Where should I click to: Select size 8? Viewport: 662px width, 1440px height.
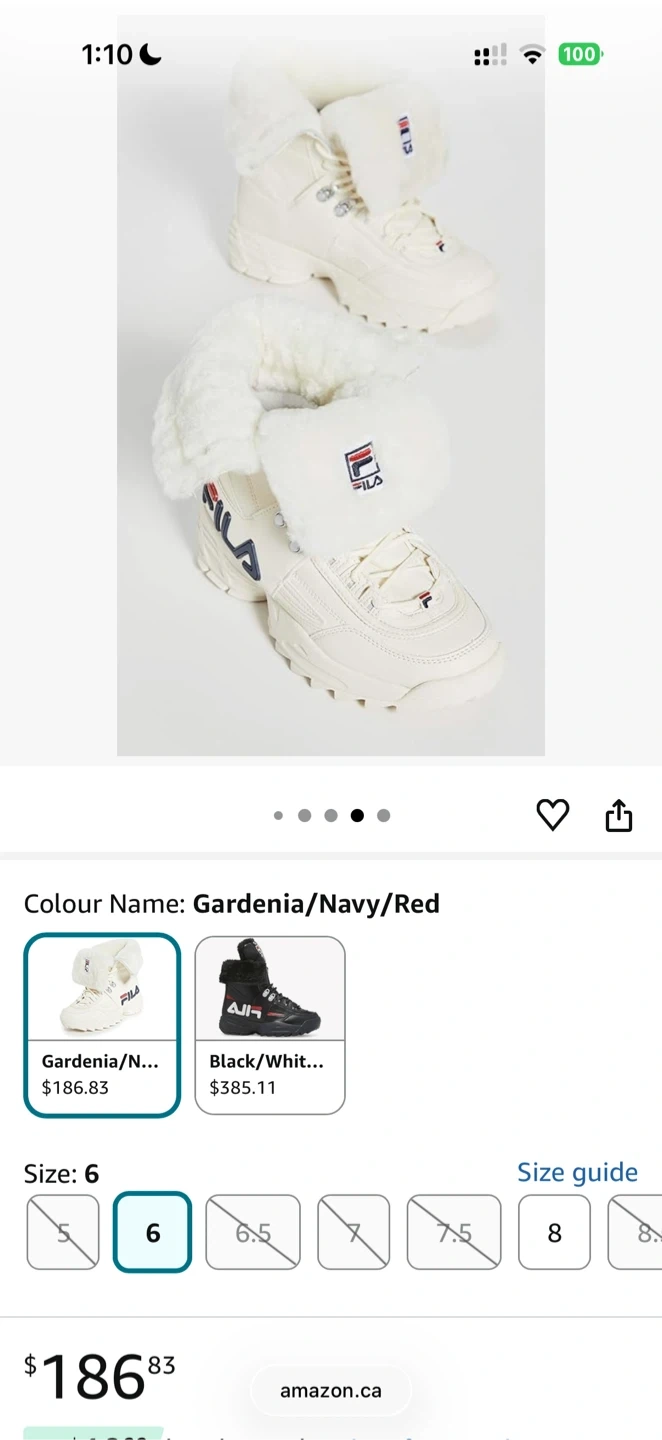(x=554, y=1232)
